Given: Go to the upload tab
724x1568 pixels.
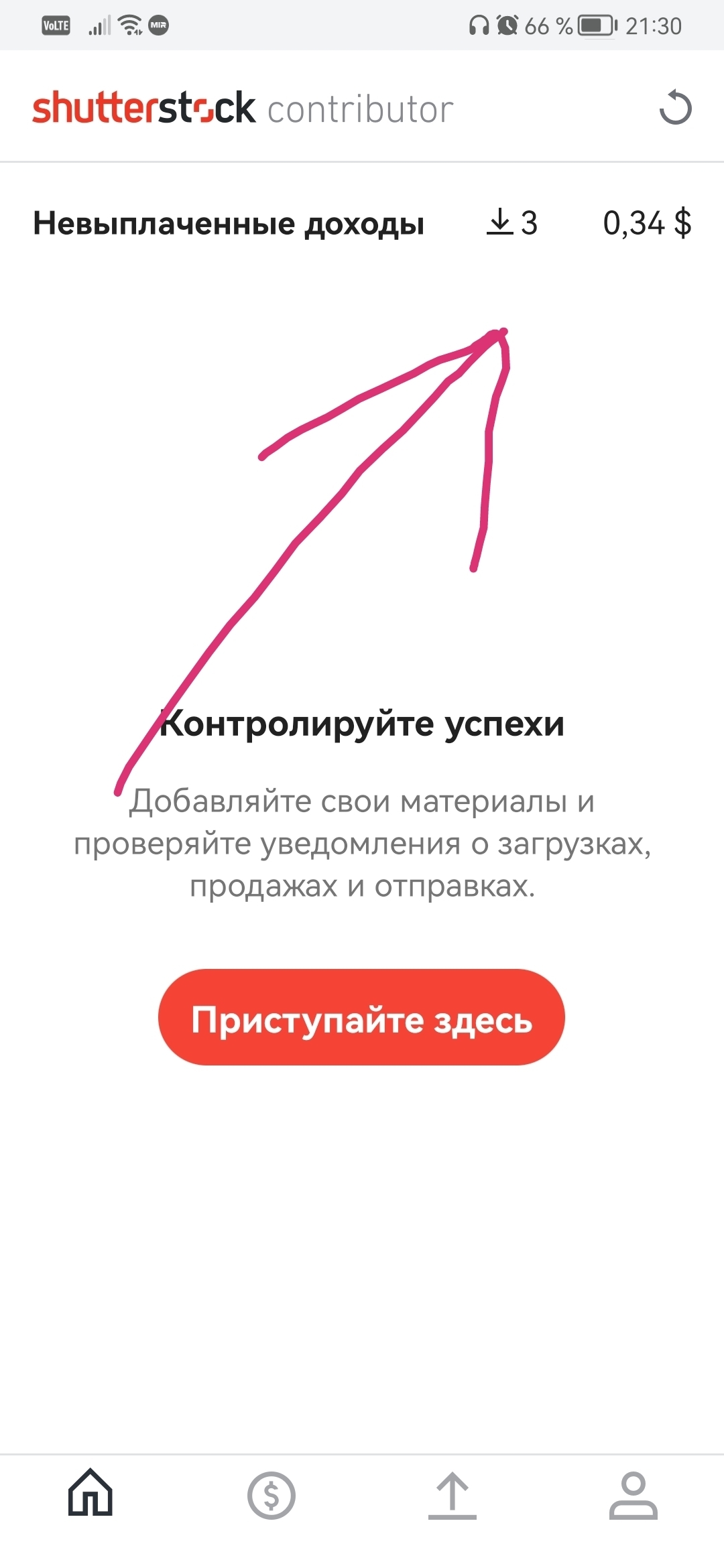Looking at the screenshot, I should pos(452,1495).
